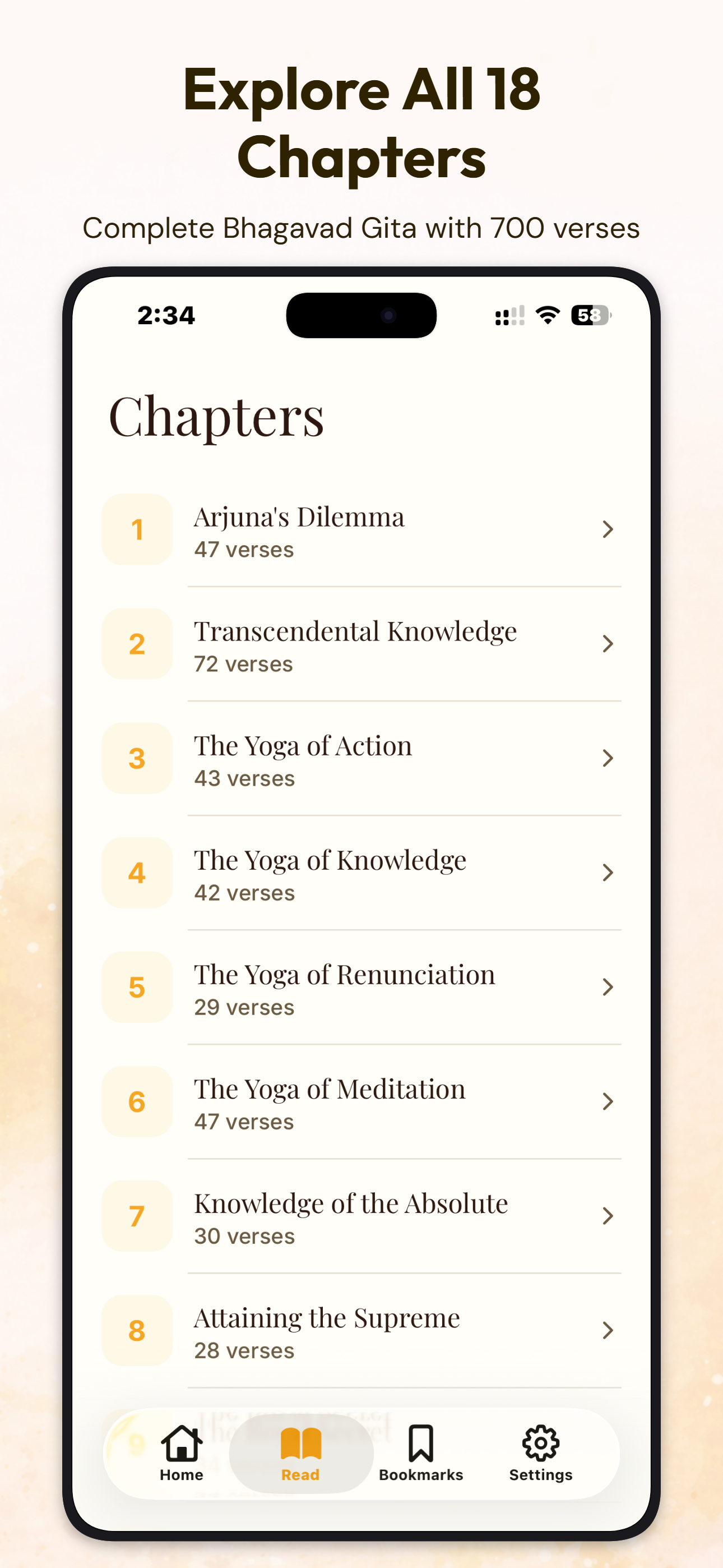723x1568 pixels.
Task: Open Knowledge of the Absolute chapter
Action: tap(365, 1217)
